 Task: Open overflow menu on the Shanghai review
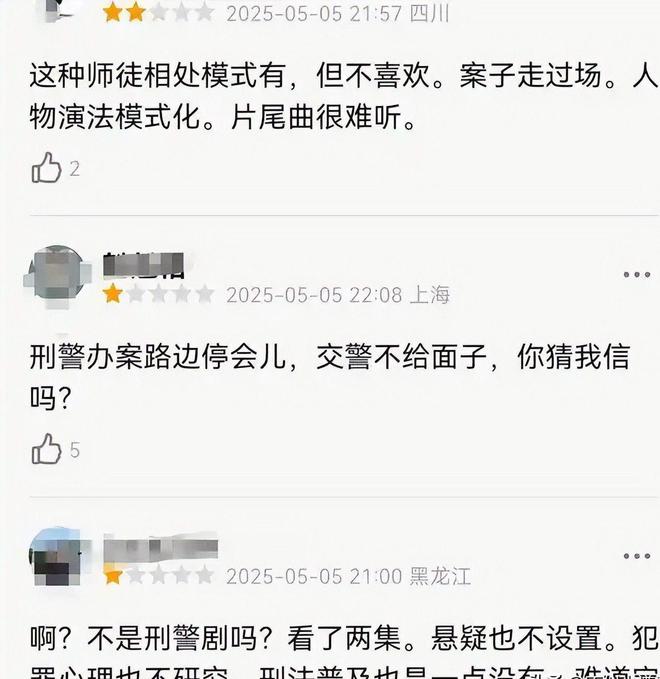(x=636, y=274)
